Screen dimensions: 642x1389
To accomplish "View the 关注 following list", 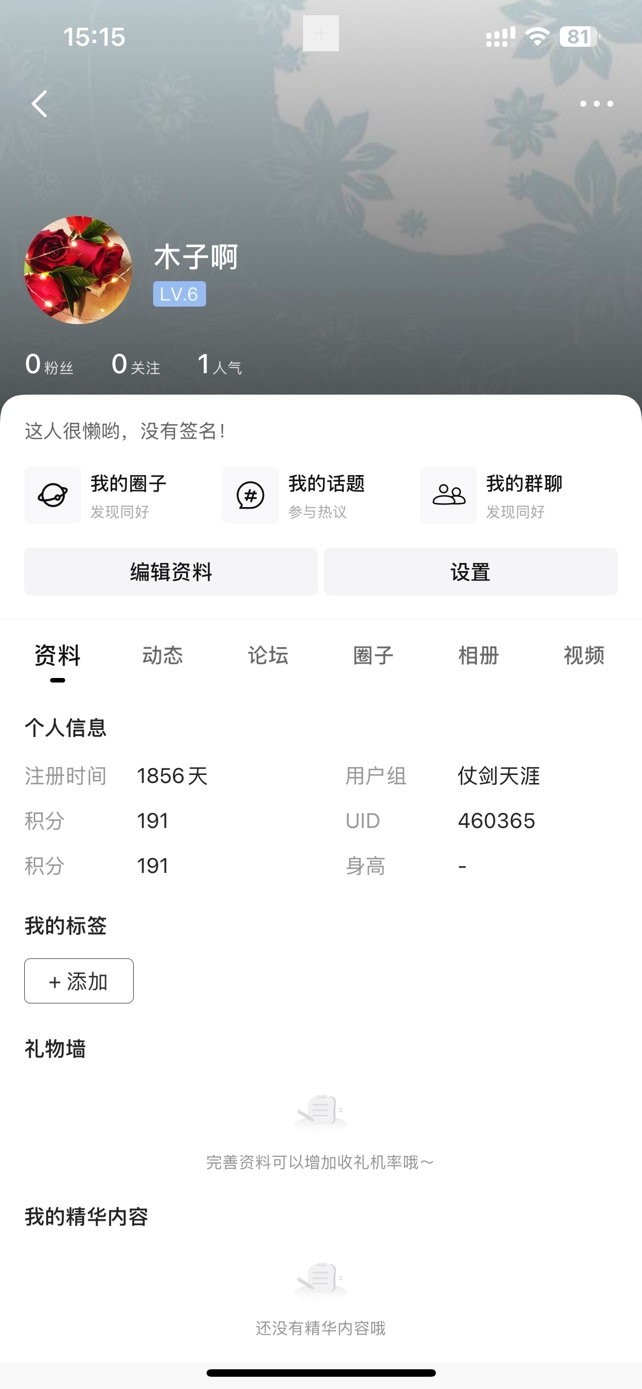I will click(135, 365).
